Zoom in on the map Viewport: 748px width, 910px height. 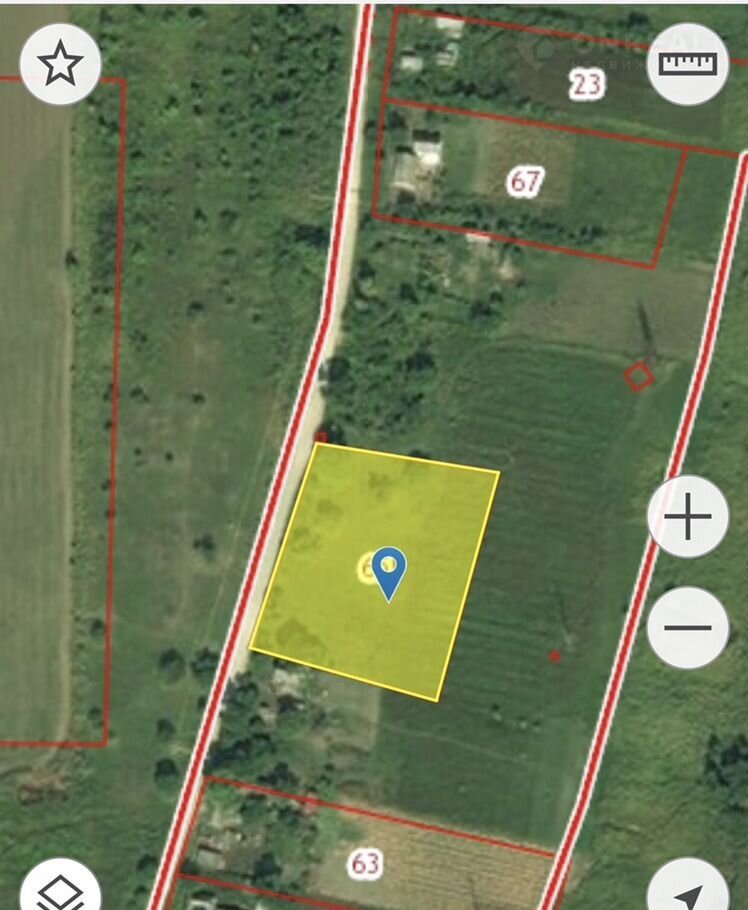[688, 518]
